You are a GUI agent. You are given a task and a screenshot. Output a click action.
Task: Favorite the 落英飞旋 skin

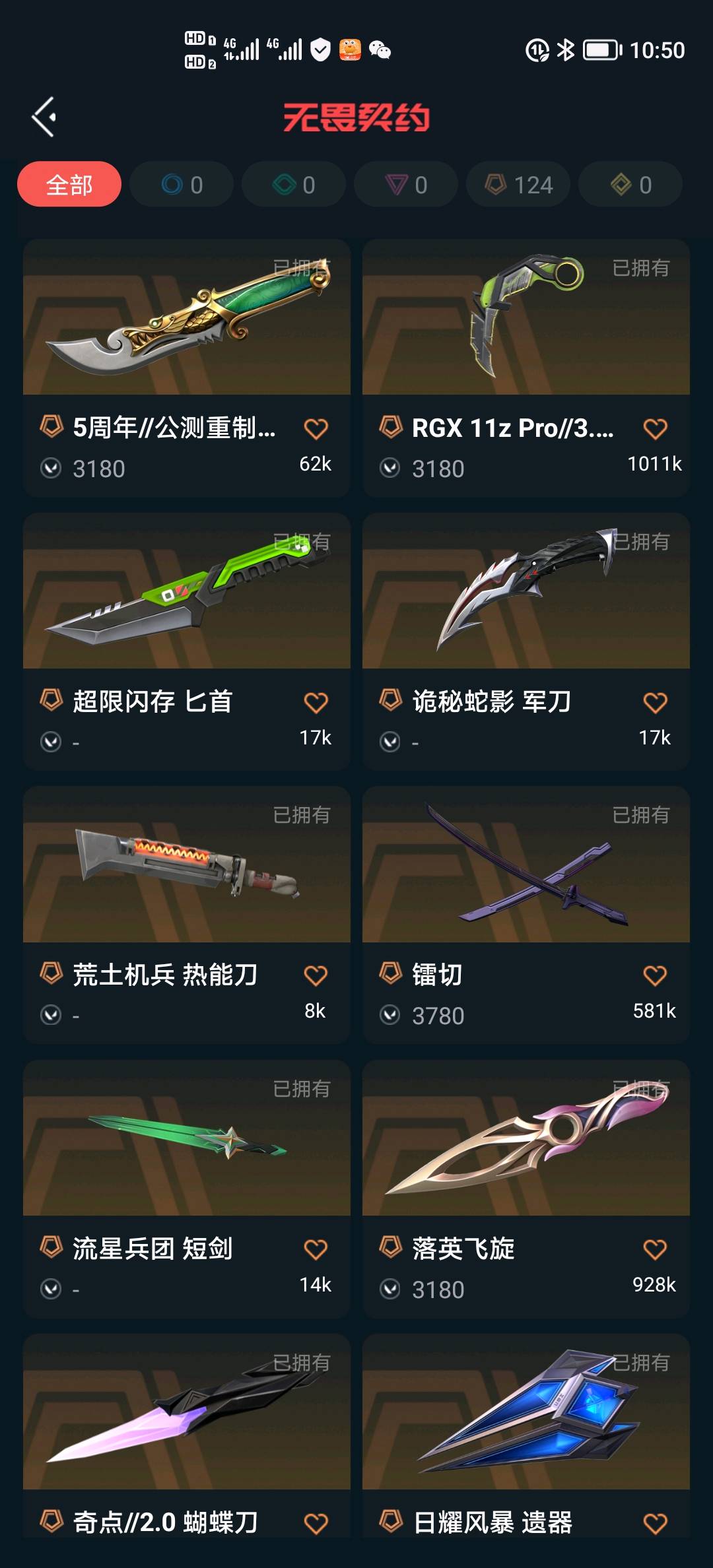point(655,1249)
